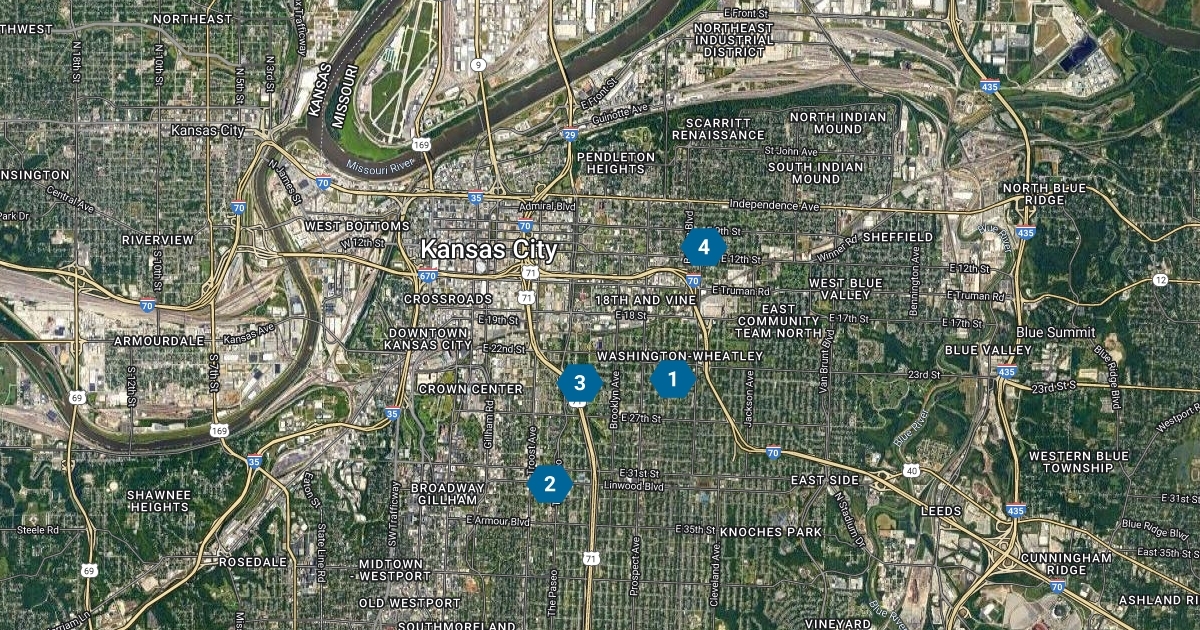This screenshot has height=630, width=1200.
Task: Open location marker 3
Action: (x=580, y=383)
